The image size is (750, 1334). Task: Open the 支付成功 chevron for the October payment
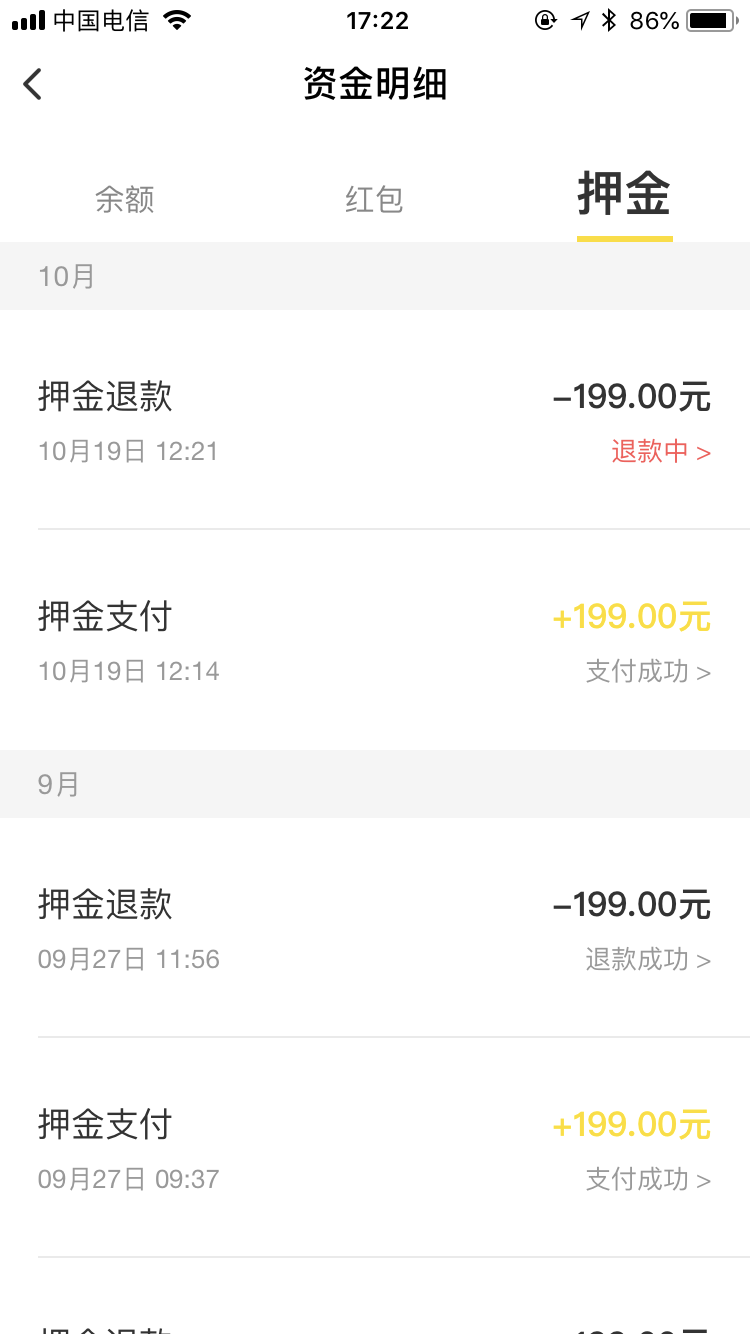click(x=648, y=671)
